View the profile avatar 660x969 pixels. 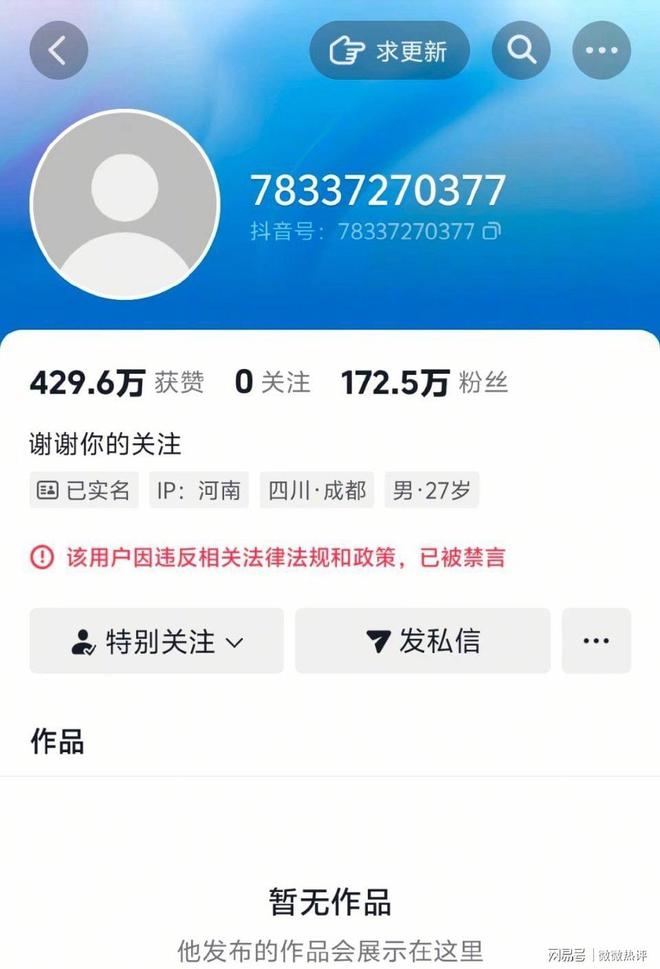pyautogui.click(x=125, y=204)
